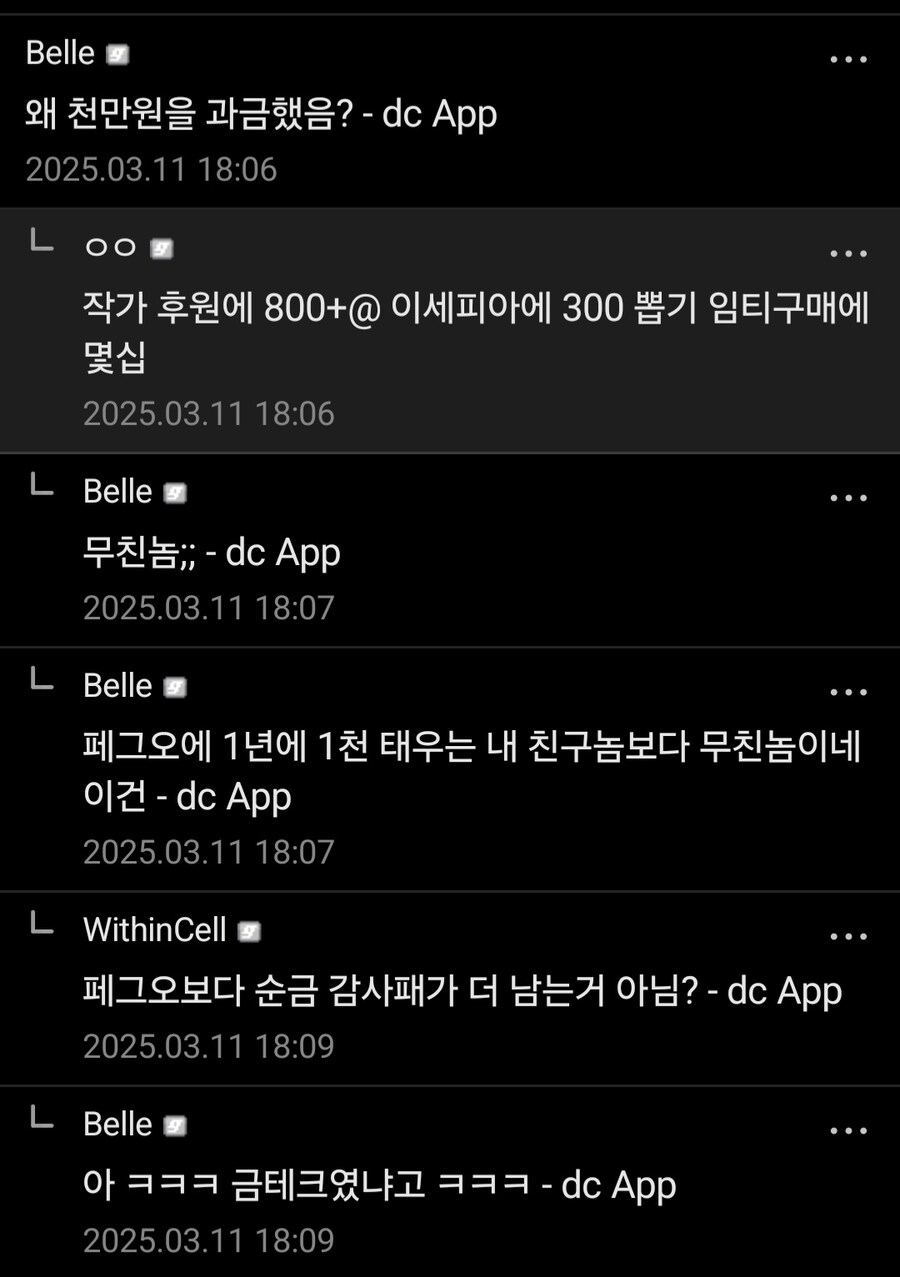This screenshot has width=900, height=1277.
Task: Open the three-dot menu on the first comment
Action: [x=848, y=58]
